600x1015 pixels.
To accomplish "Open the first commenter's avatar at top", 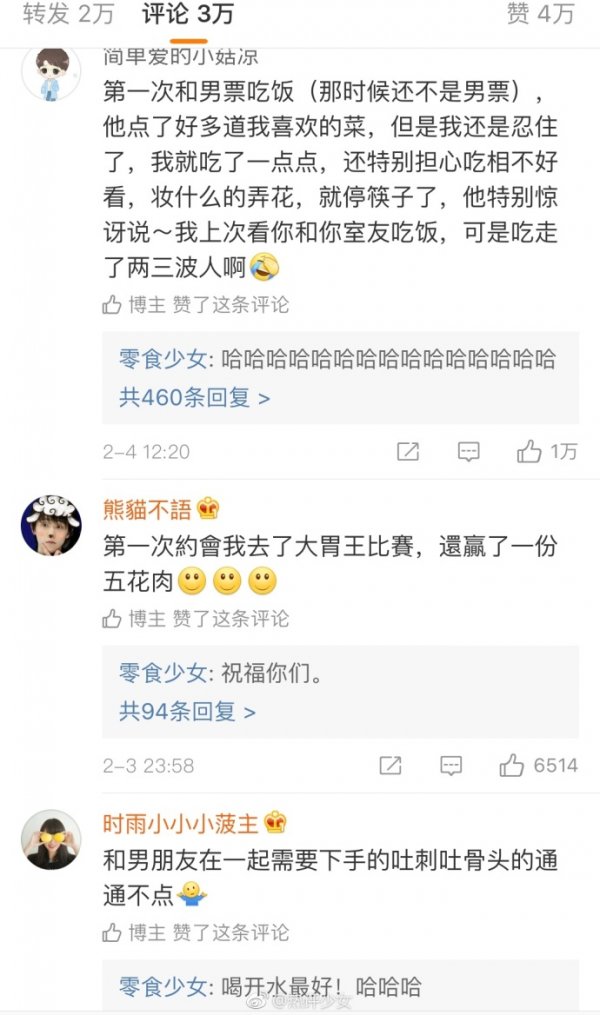I will pos(51,73).
